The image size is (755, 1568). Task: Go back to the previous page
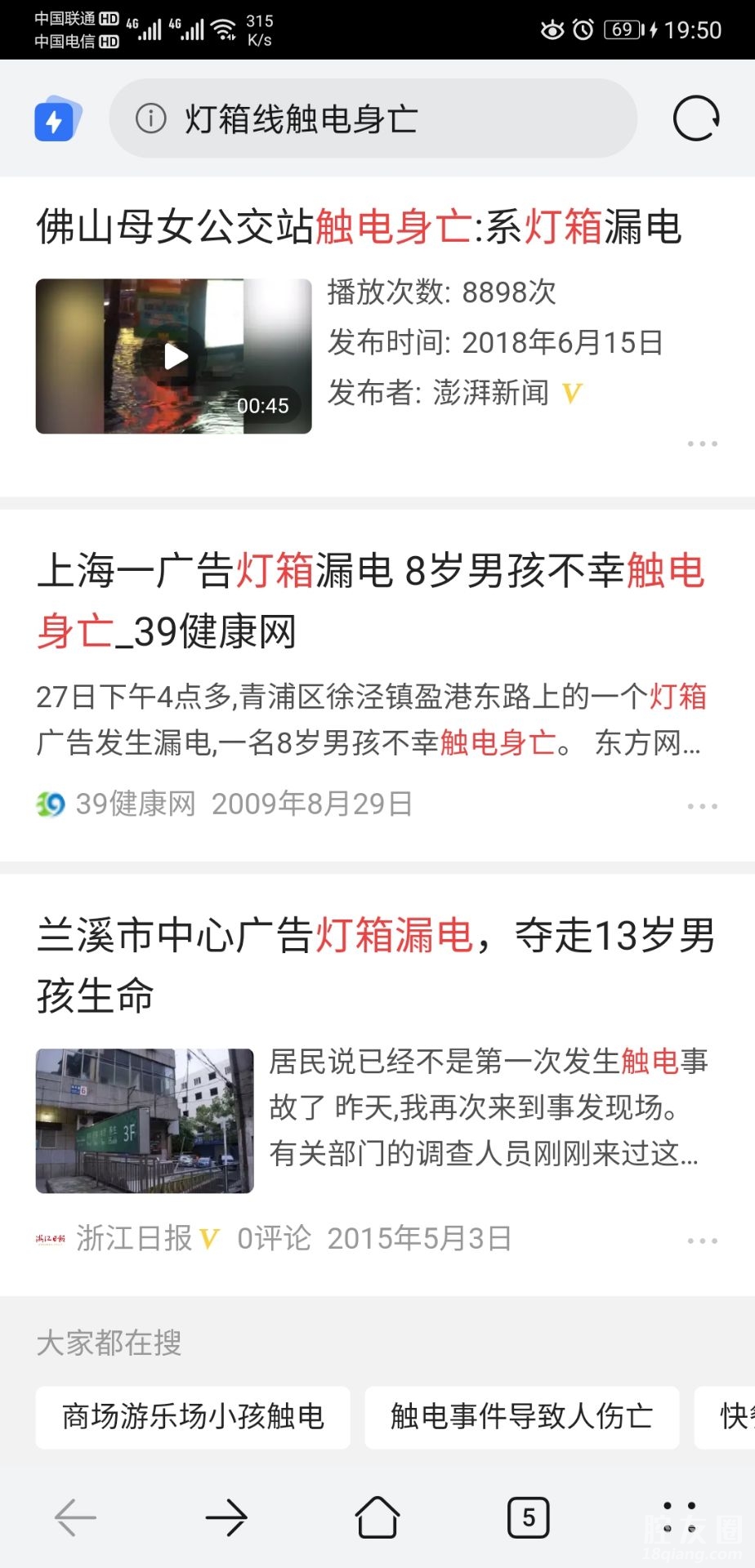point(75,1518)
